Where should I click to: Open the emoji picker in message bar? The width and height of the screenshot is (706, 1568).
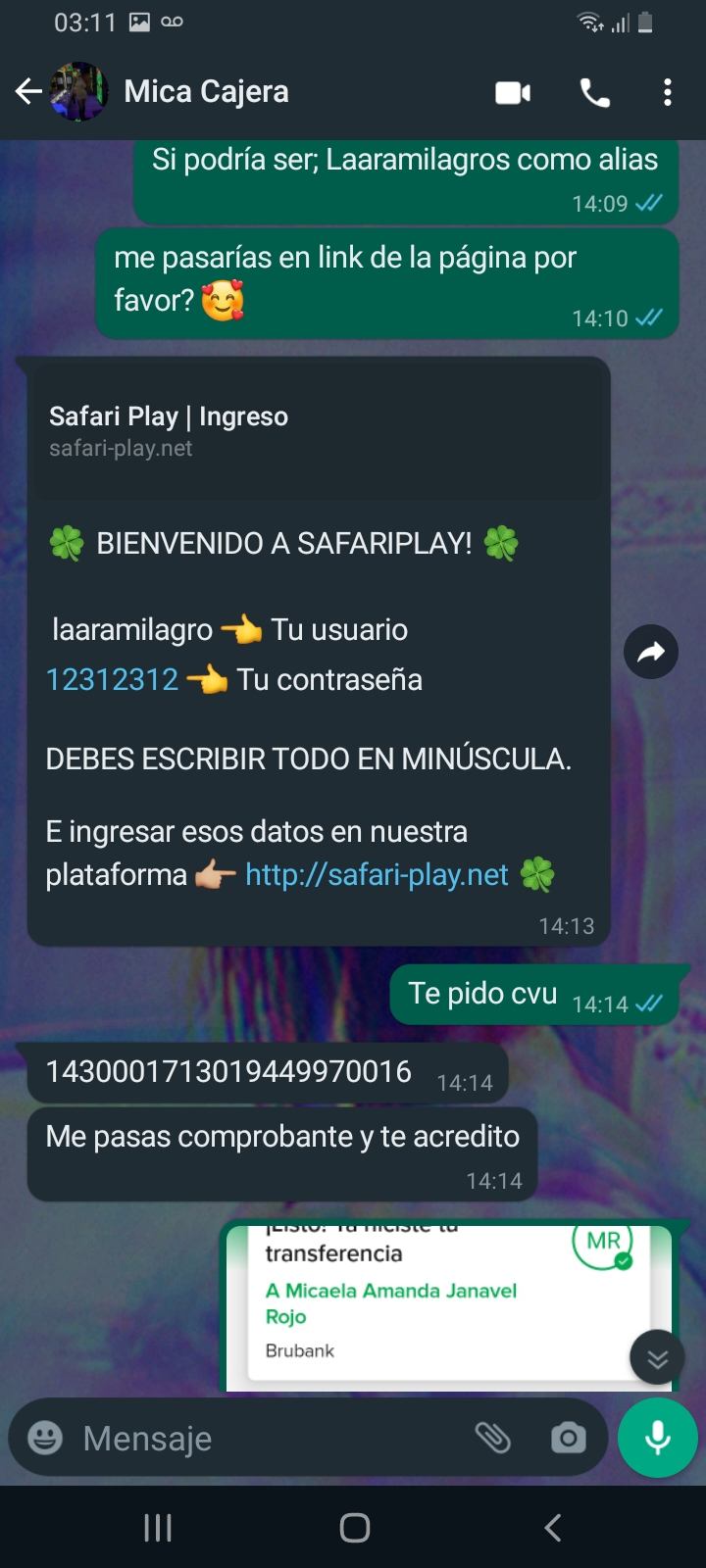44,1438
